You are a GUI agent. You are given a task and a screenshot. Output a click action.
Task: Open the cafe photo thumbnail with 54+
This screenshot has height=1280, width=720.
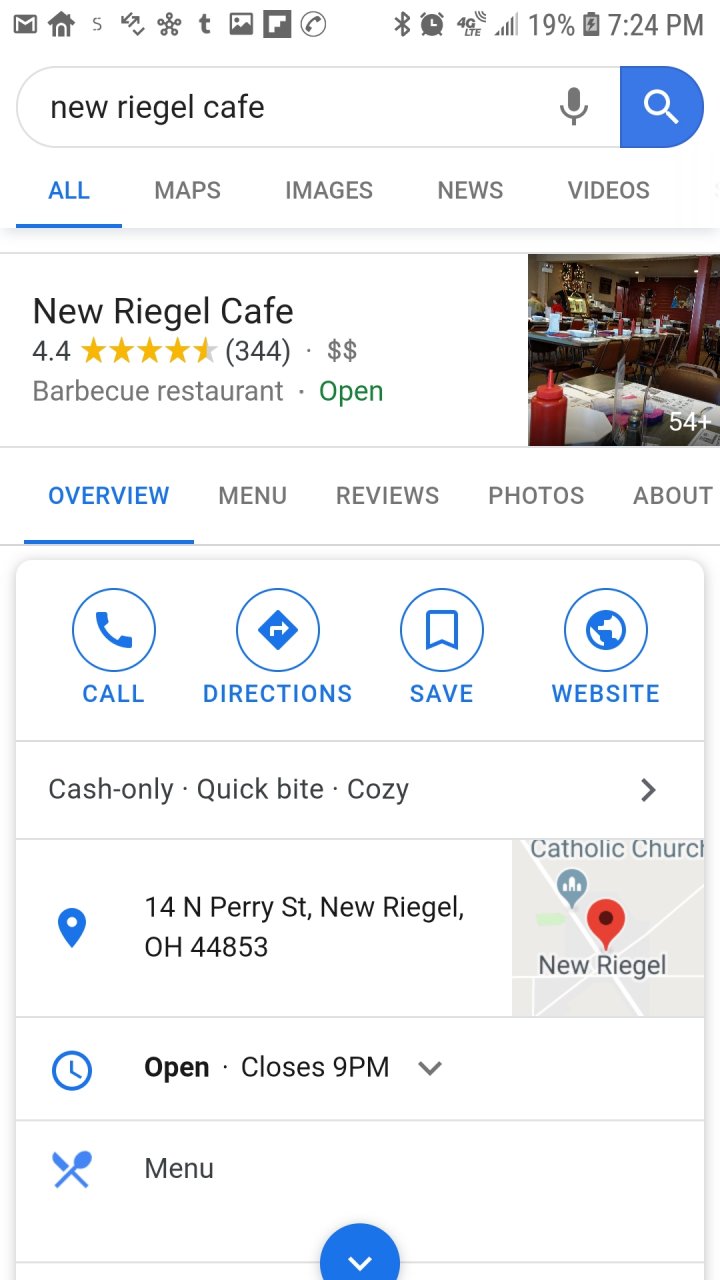coord(623,349)
